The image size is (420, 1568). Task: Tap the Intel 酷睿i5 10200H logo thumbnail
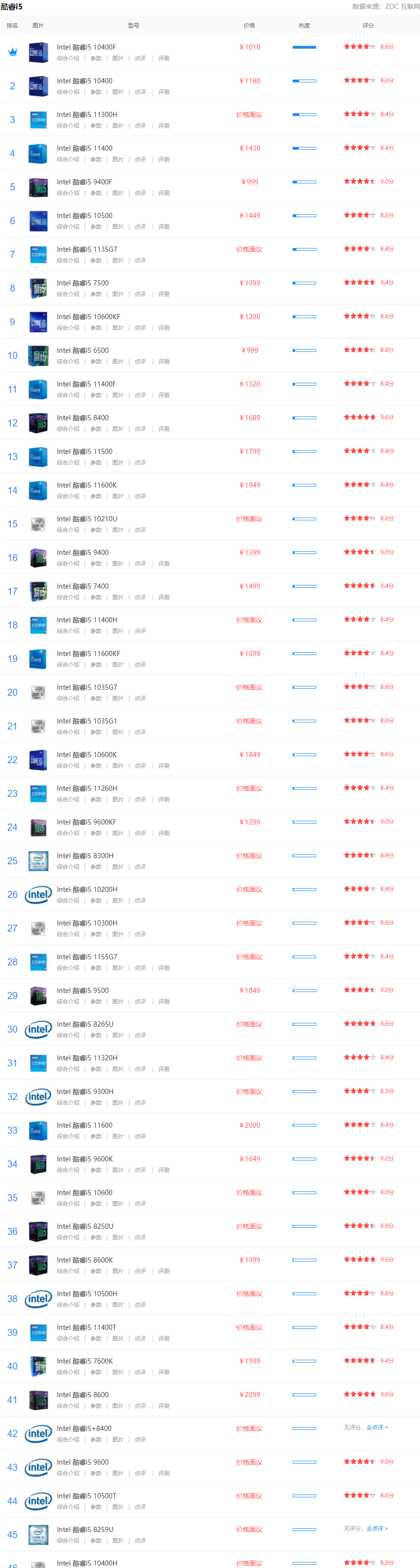38,895
